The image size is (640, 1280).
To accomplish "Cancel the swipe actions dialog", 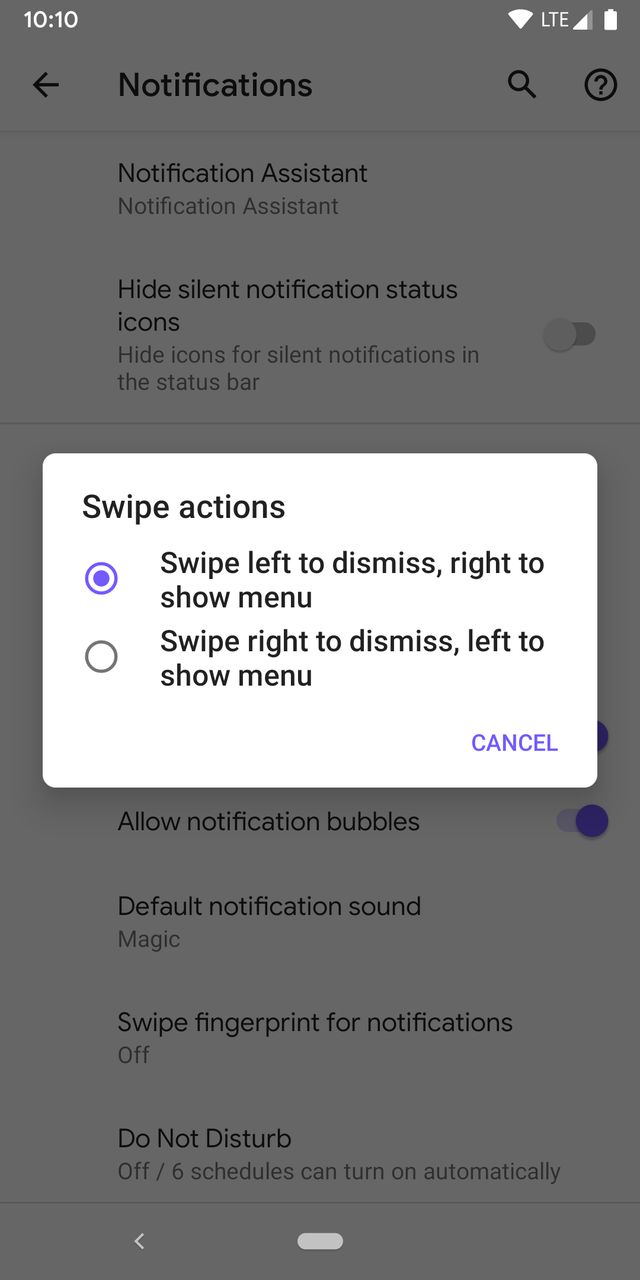I will pyautogui.click(x=514, y=742).
